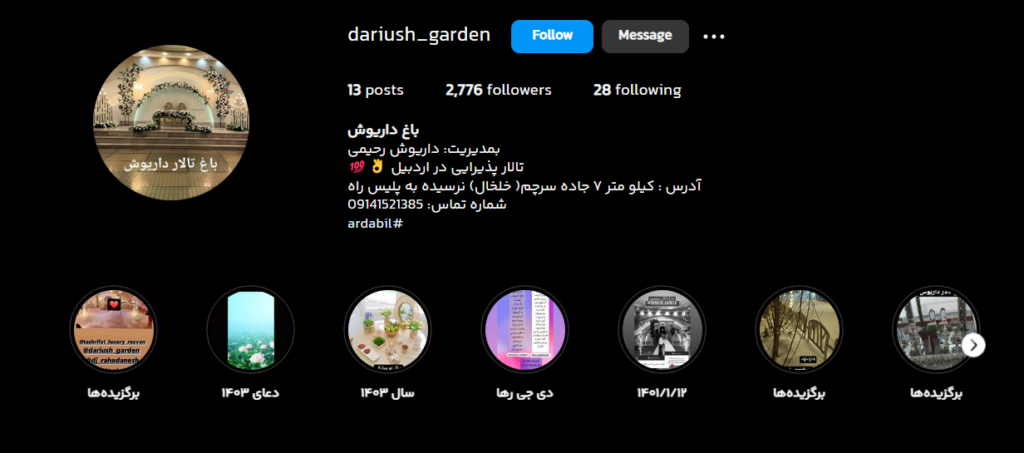Open the ۱۴۰۱/۱/۱۲ story highlight
This screenshot has width=1024, height=453.
[662, 329]
